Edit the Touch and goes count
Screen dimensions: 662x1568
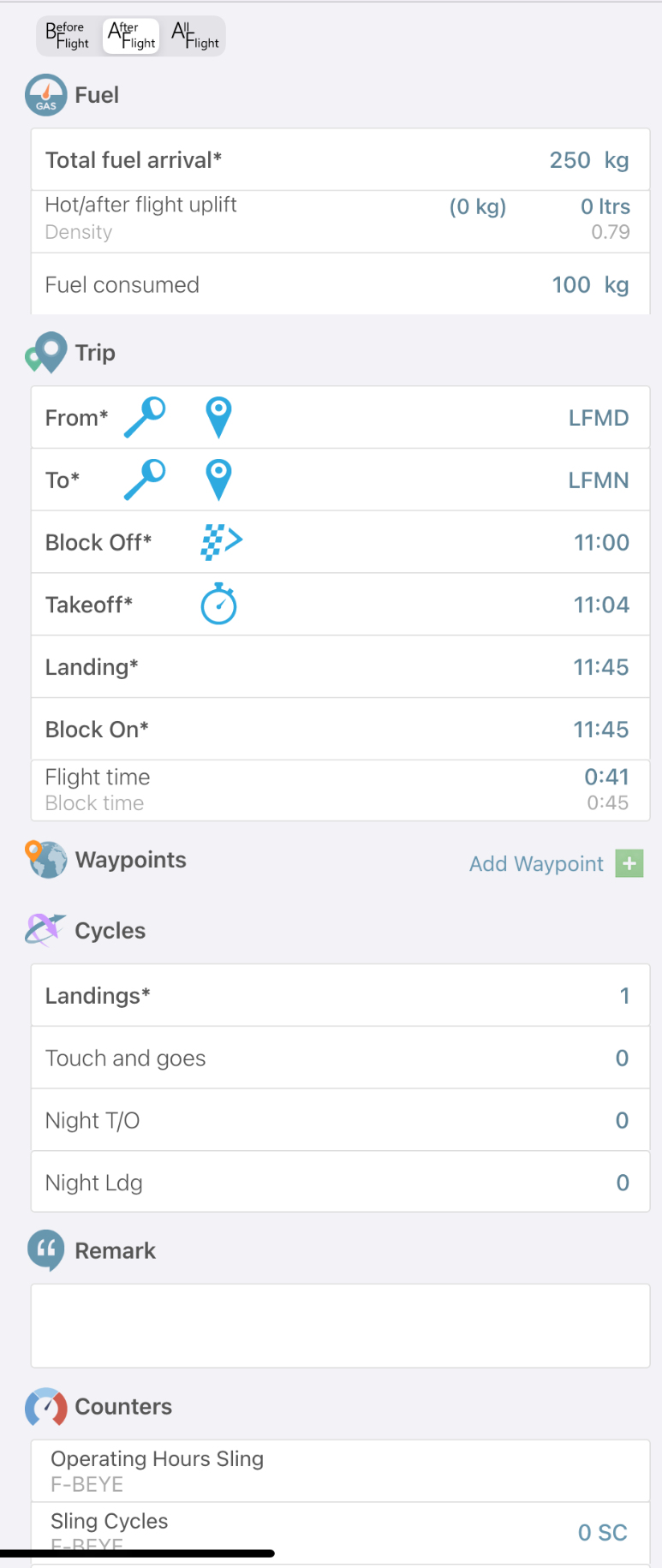click(622, 1058)
